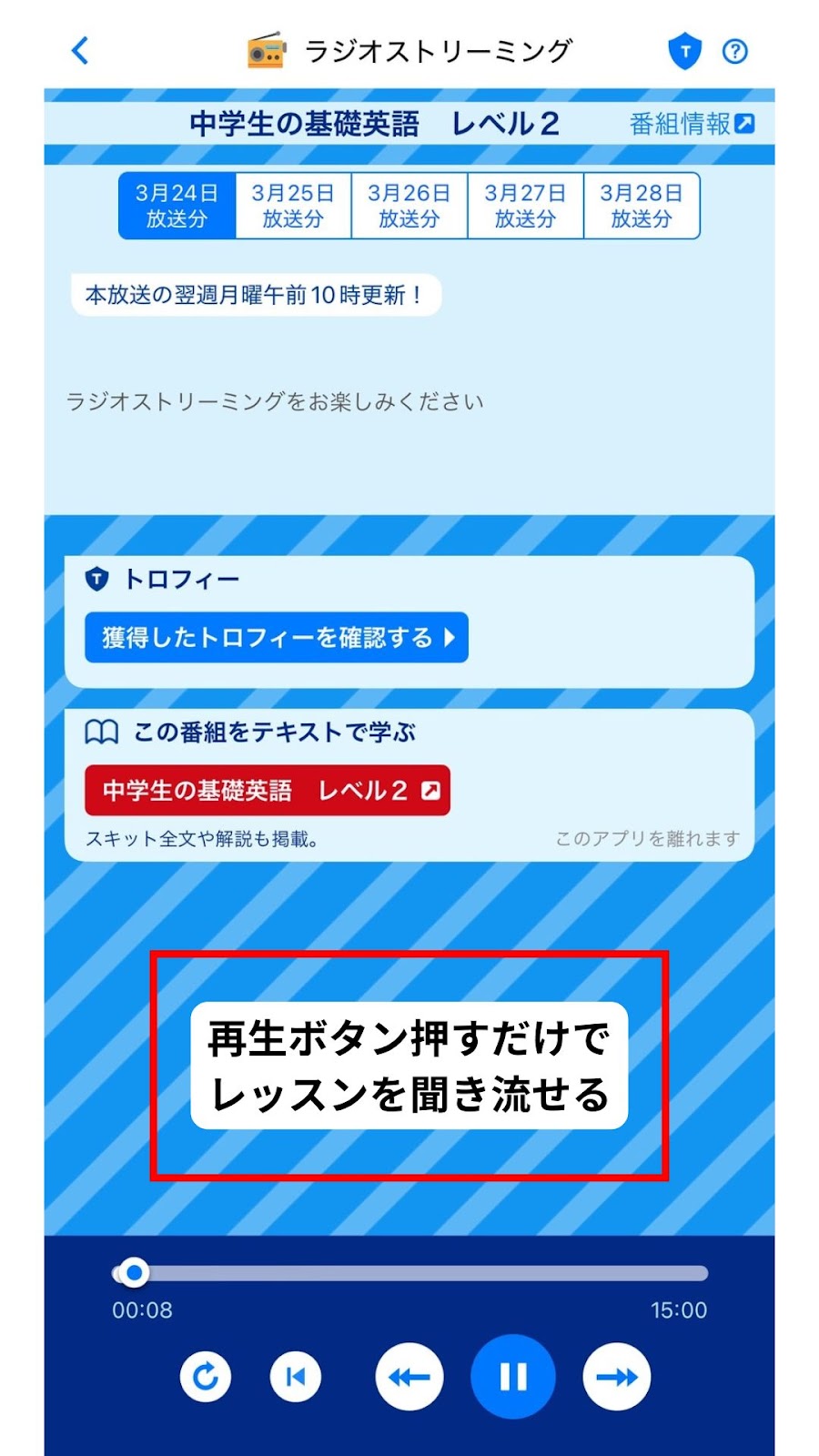Switch to the 3月27日放送分 tab

click(525, 206)
